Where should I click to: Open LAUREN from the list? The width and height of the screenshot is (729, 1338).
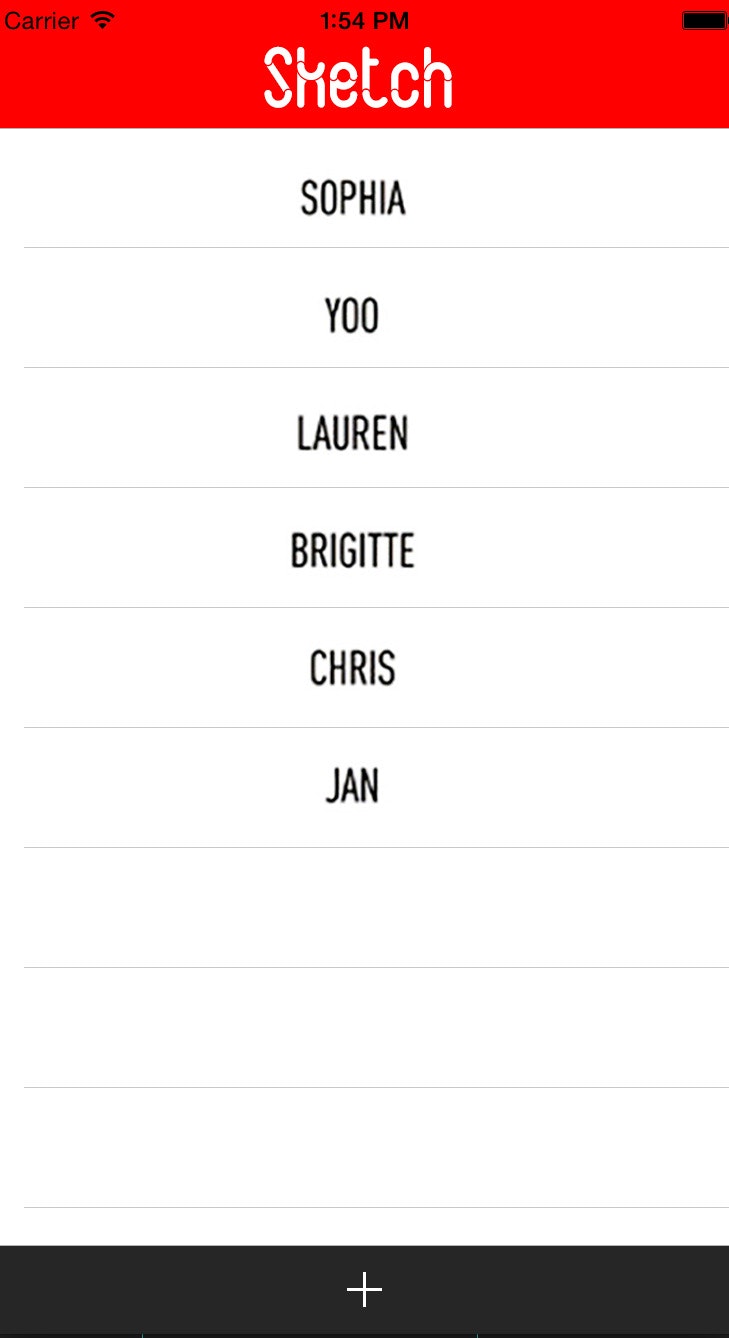pyautogui.click(x=352, y=434)
